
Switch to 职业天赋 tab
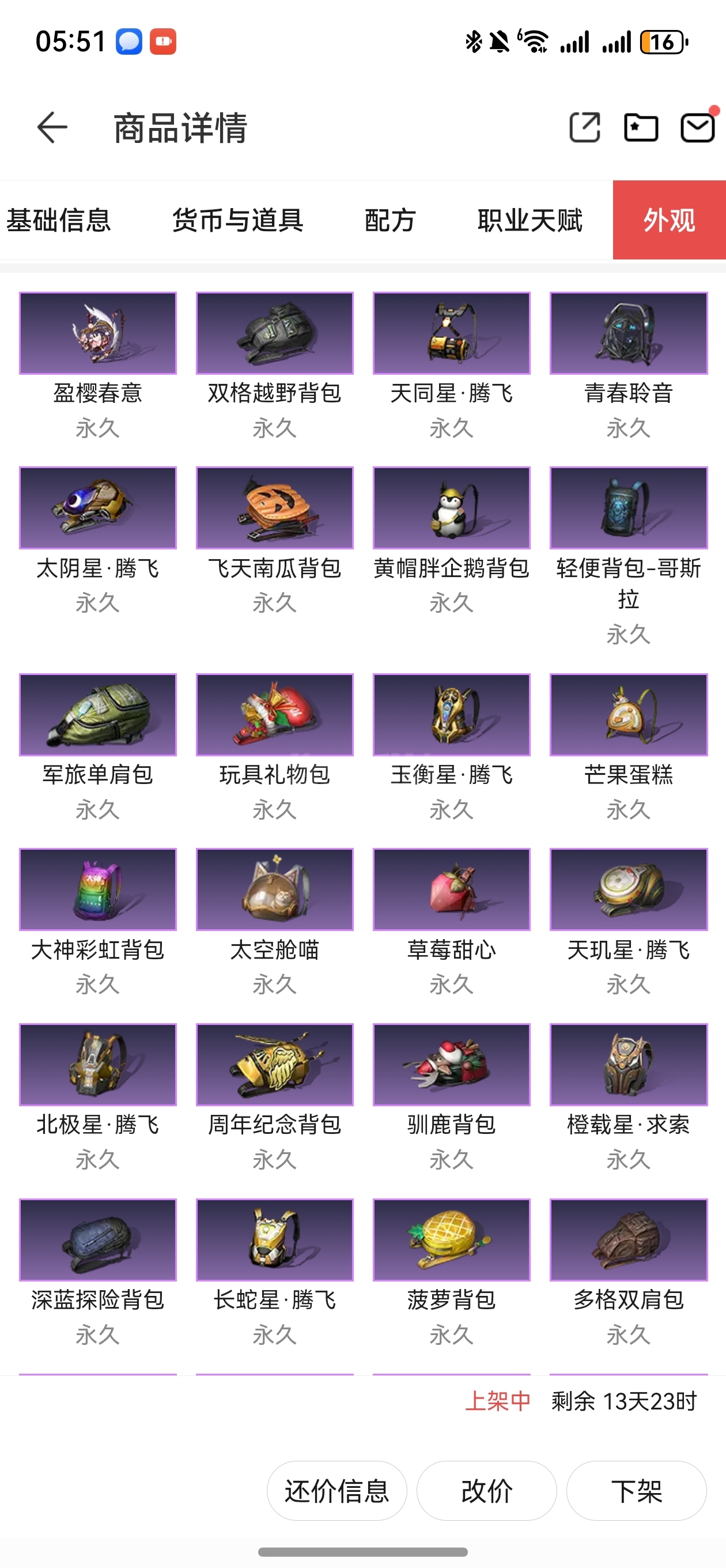[x=530, y=220]
